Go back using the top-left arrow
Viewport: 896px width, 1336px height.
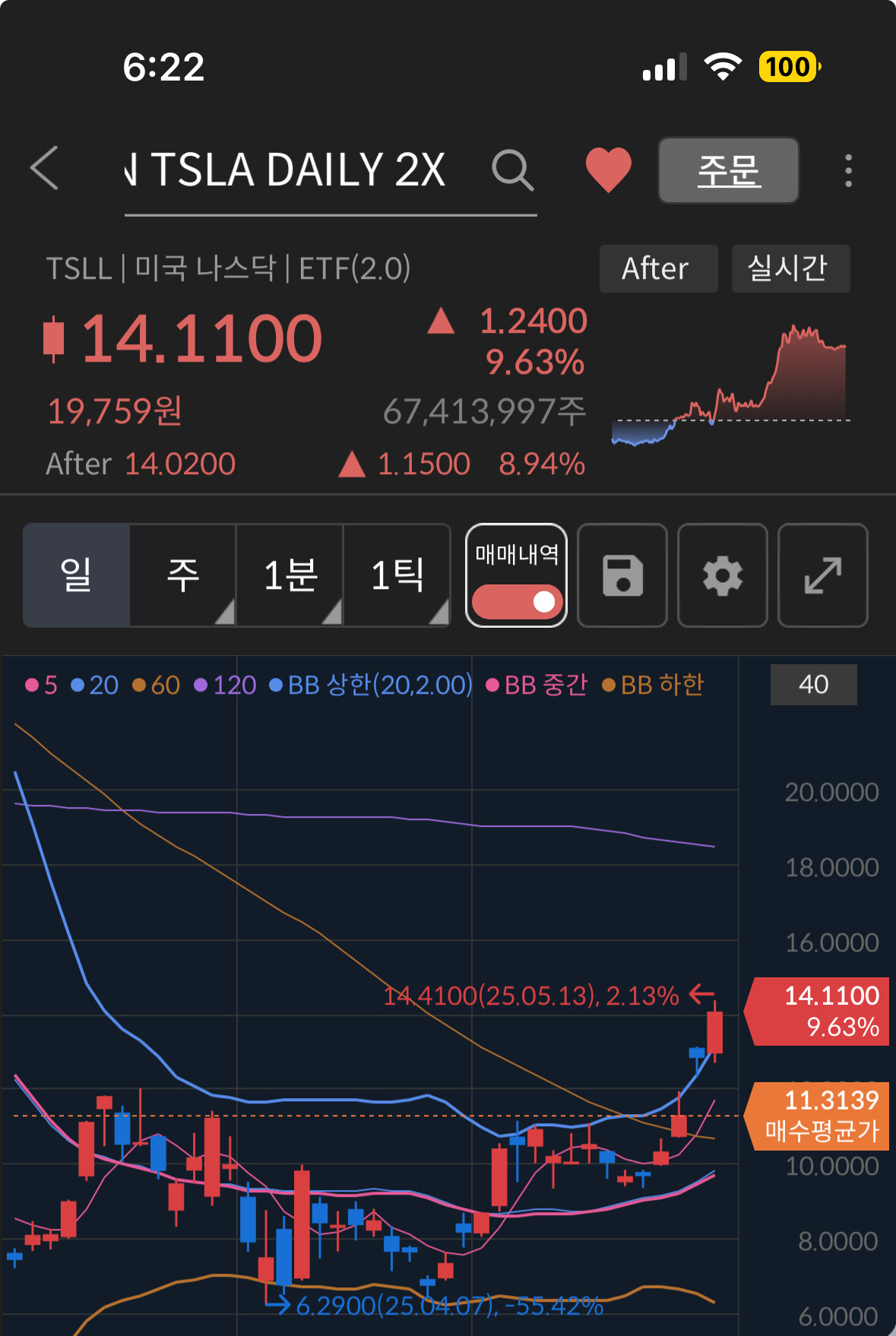point(44,168)
